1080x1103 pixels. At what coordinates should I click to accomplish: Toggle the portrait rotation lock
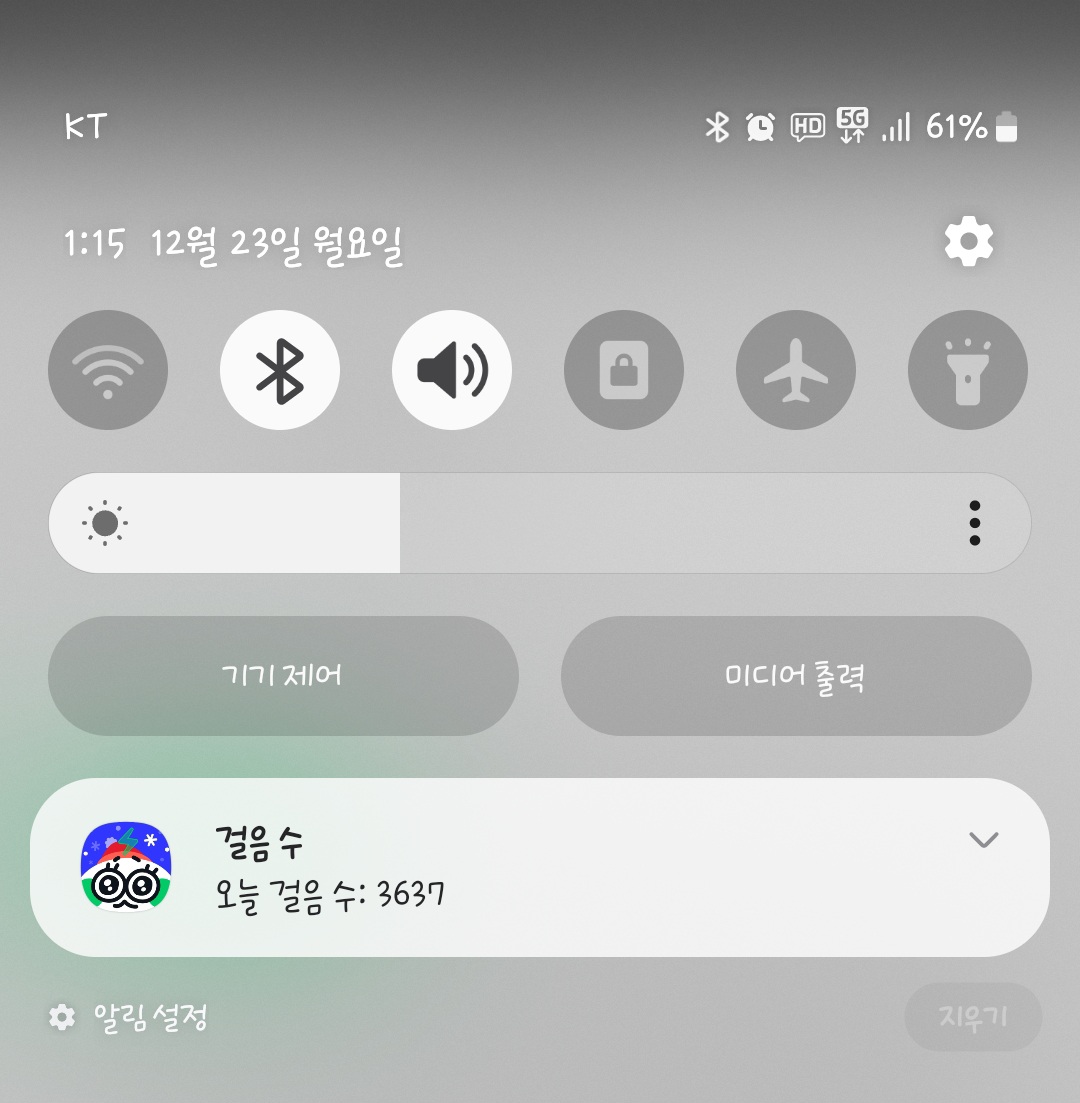(624, 370)
